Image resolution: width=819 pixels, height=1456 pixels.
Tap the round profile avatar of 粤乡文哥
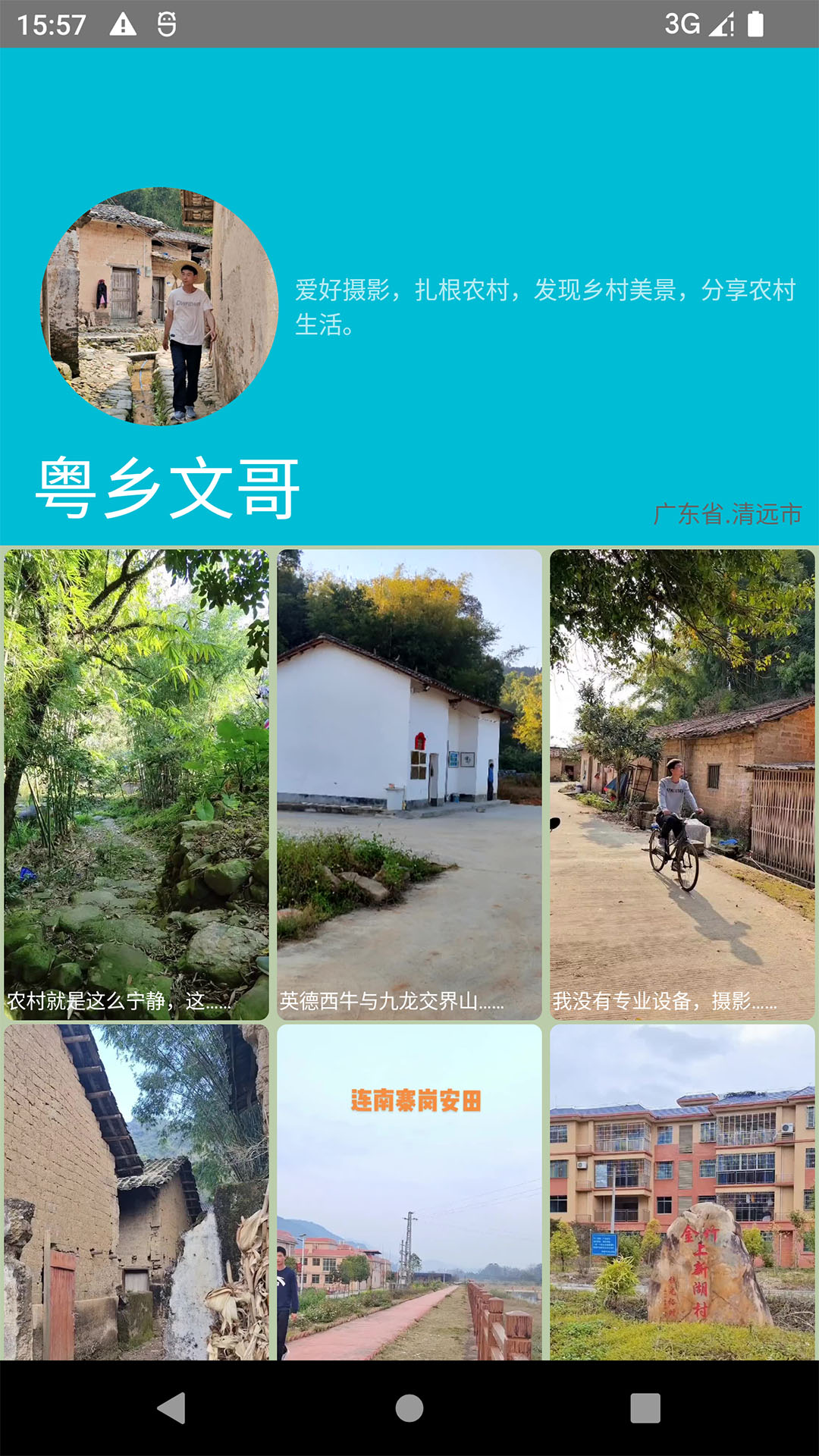pyautogui.click(x=159, y=306)
